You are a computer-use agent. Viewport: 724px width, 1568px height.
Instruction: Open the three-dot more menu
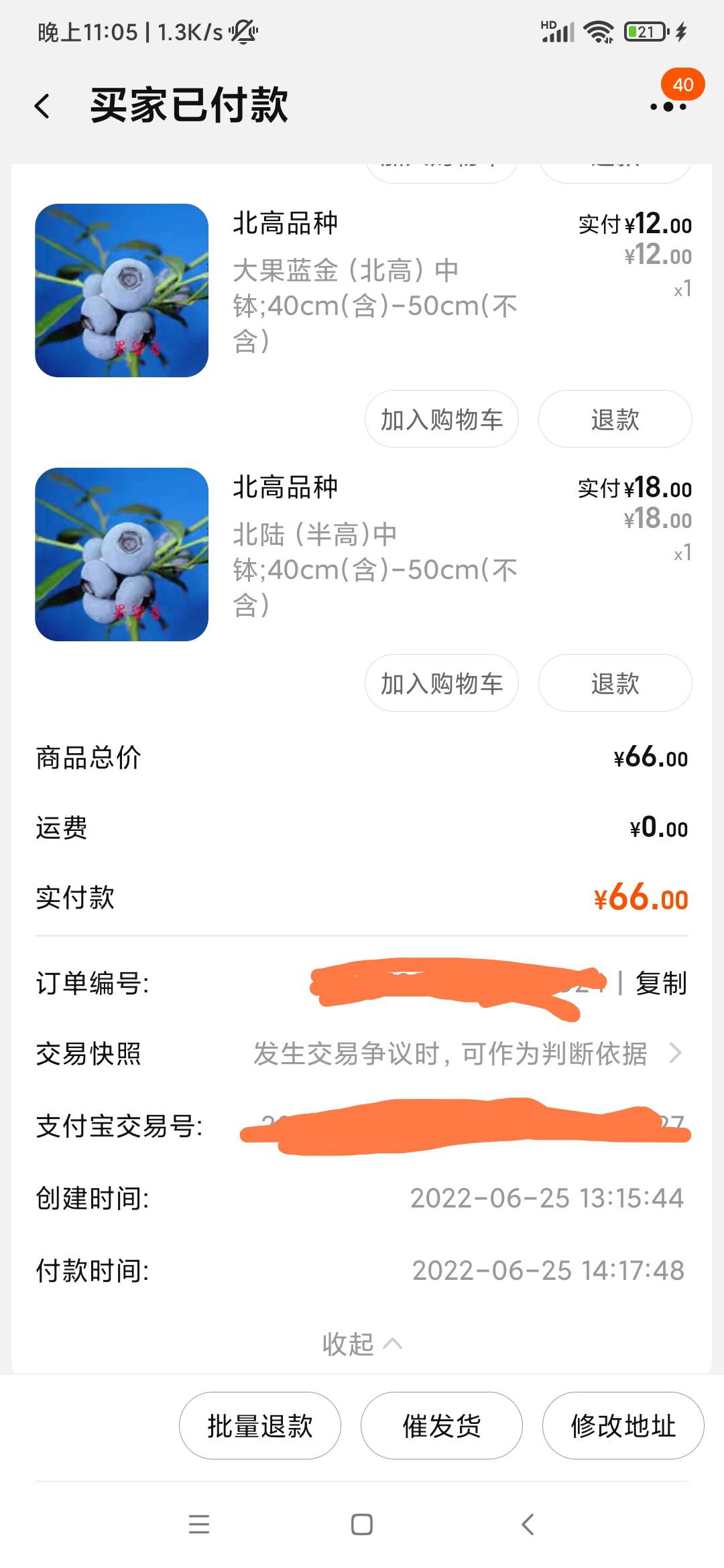[668, 106]
